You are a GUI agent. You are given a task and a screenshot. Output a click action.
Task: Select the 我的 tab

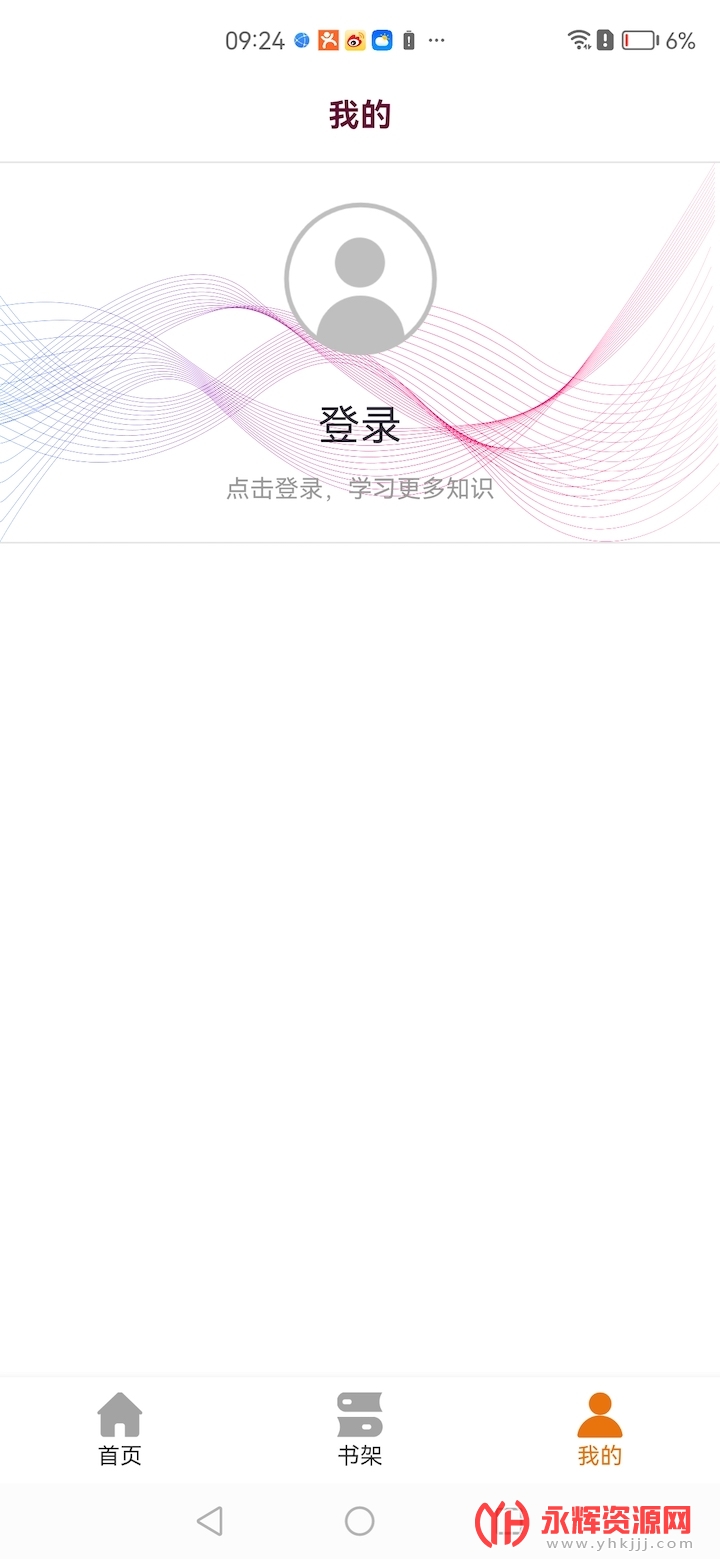600,1429
